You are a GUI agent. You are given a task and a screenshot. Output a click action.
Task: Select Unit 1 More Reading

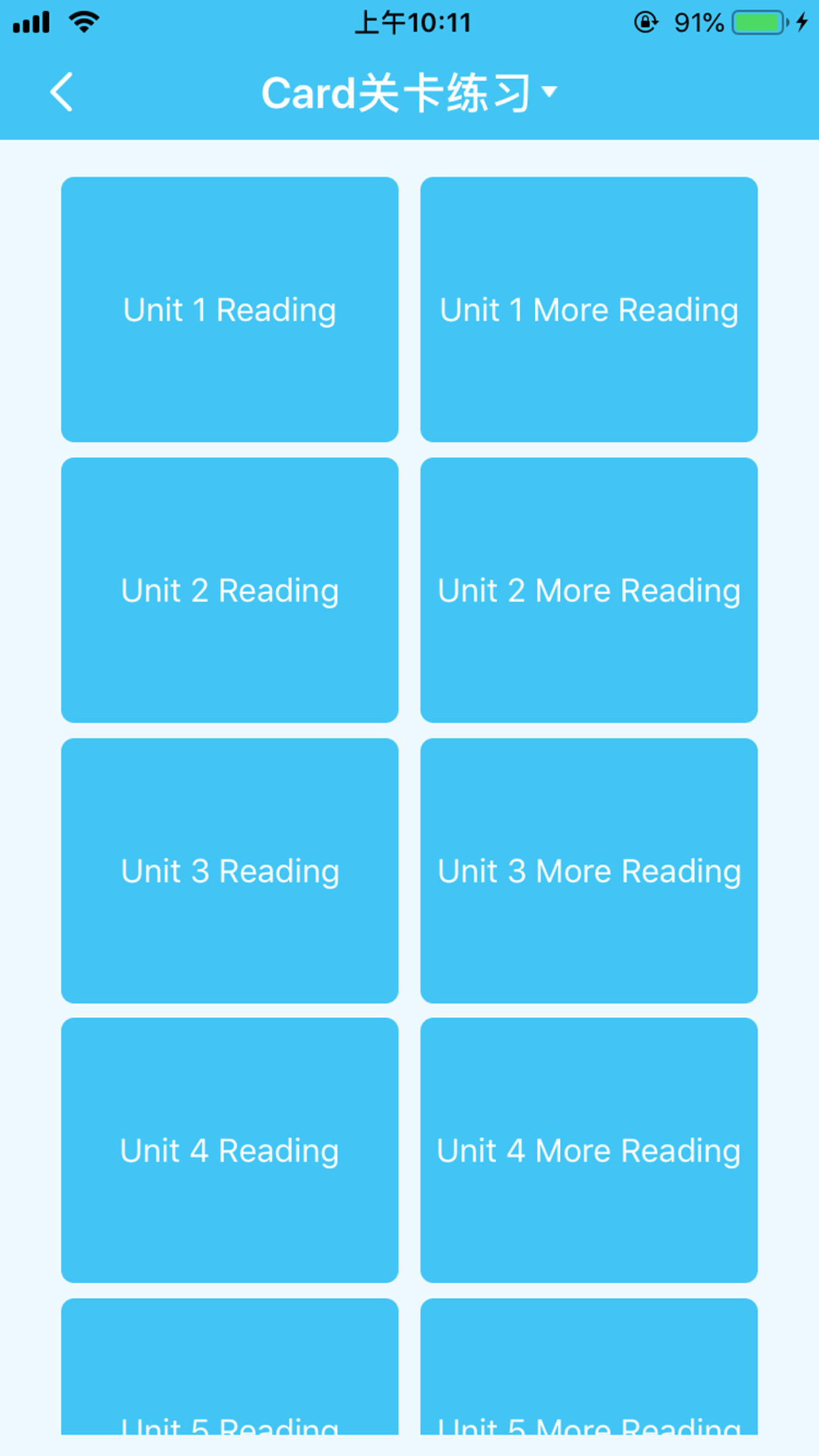[589, 309]
